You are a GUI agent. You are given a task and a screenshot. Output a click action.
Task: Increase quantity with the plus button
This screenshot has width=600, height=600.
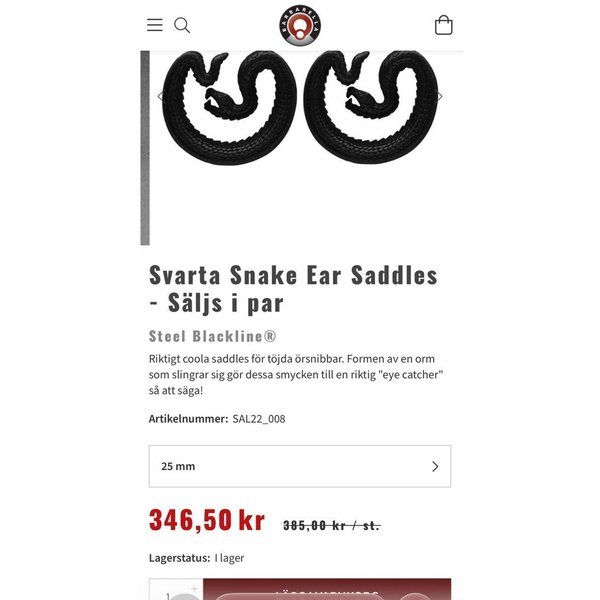click(194, 588)
